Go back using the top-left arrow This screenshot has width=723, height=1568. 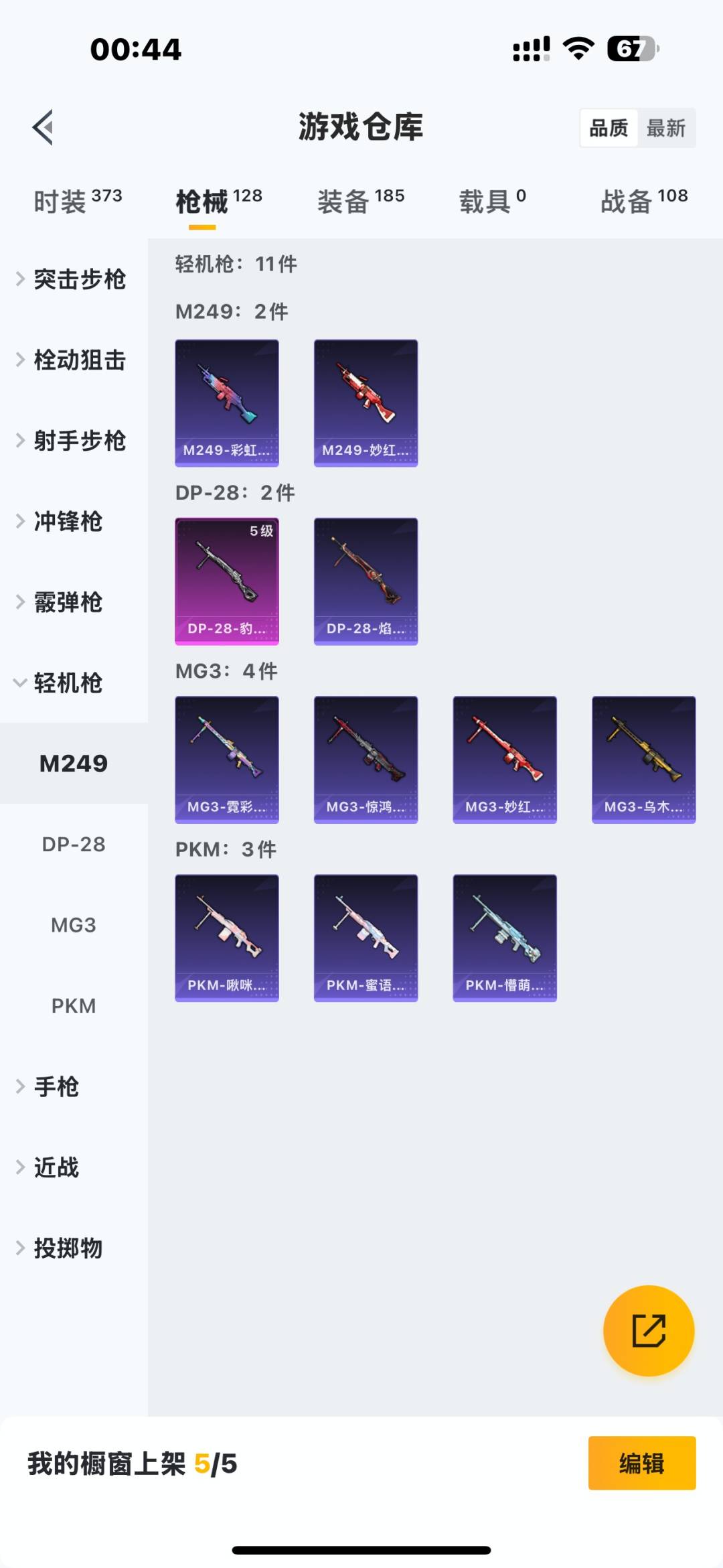tap(43, 127)
